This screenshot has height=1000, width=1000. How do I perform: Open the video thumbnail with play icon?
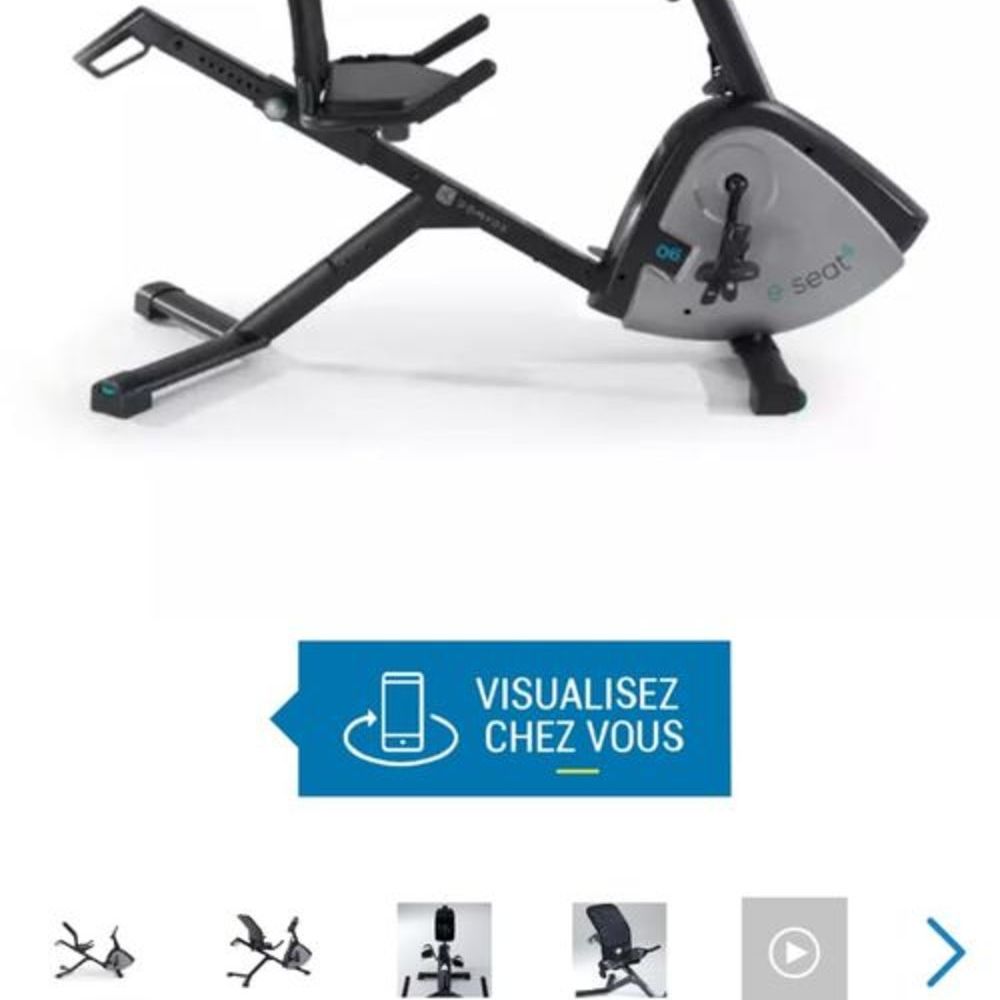click(x=794, y=949)
